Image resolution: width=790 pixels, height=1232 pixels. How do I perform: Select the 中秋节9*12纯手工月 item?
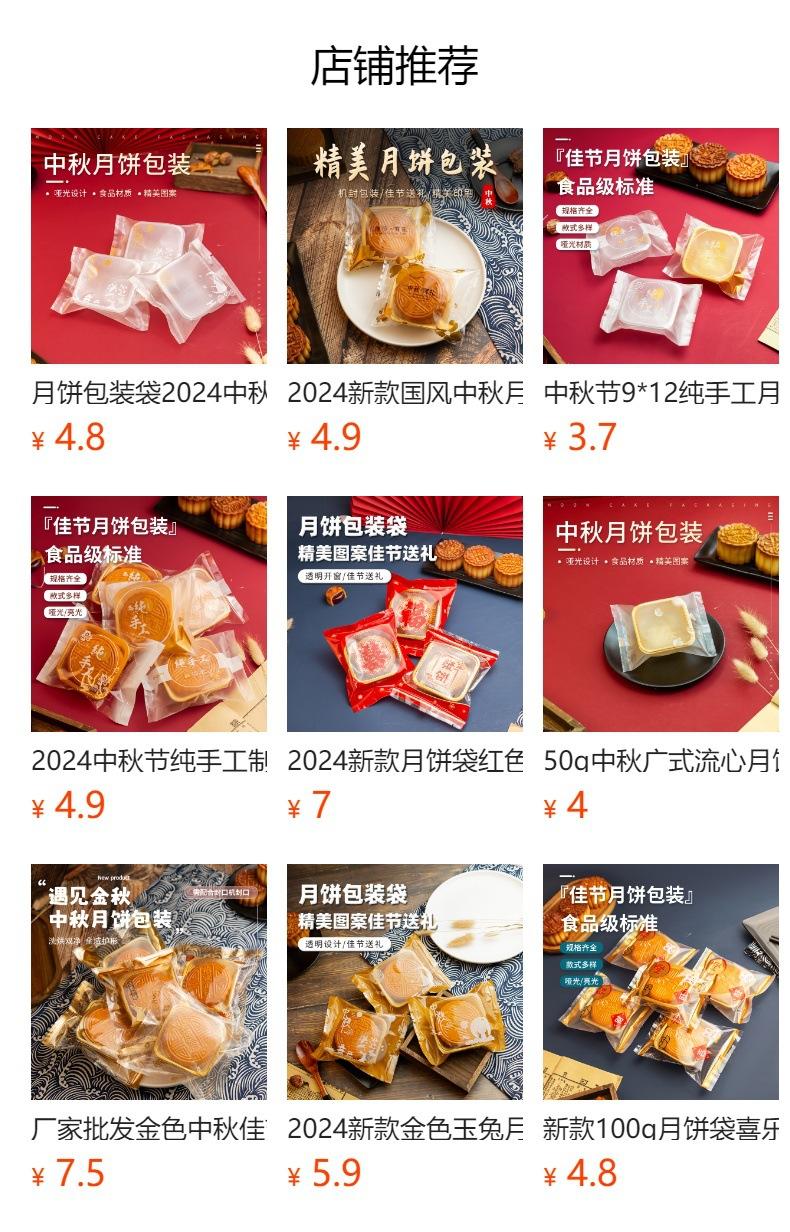[661, 246]
